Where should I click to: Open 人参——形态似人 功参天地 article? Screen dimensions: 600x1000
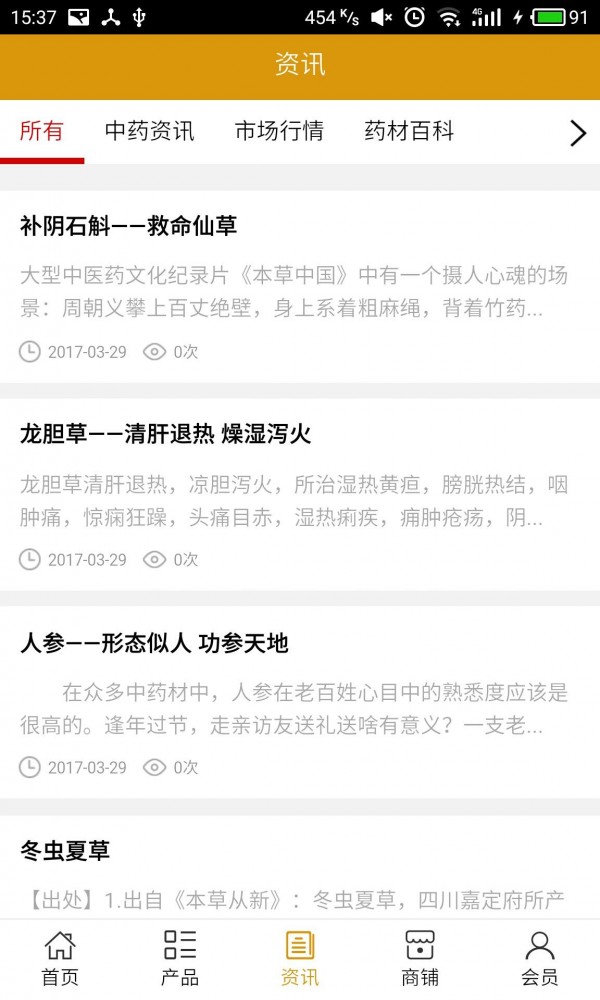tap(154, 643)
